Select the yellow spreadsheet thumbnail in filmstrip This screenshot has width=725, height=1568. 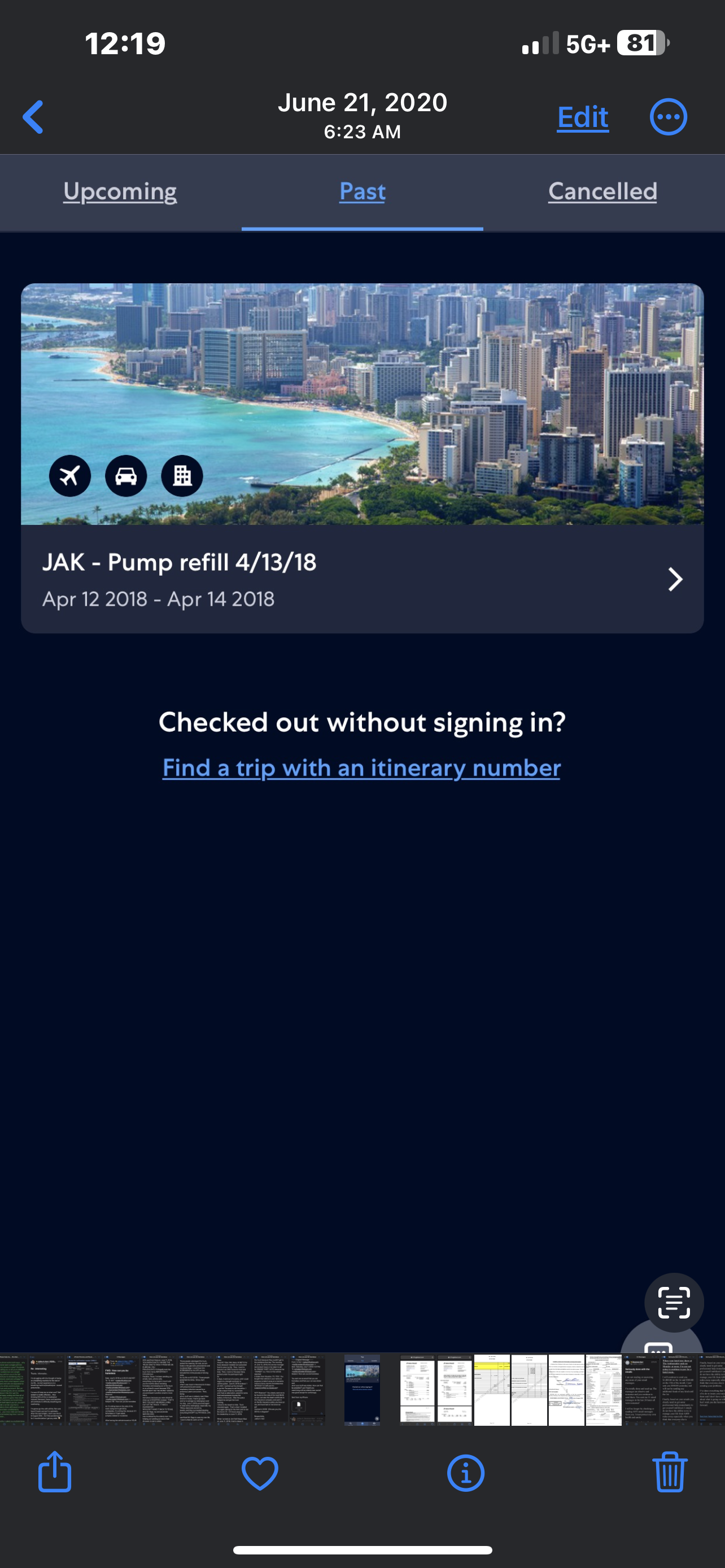coord(491,1390)
